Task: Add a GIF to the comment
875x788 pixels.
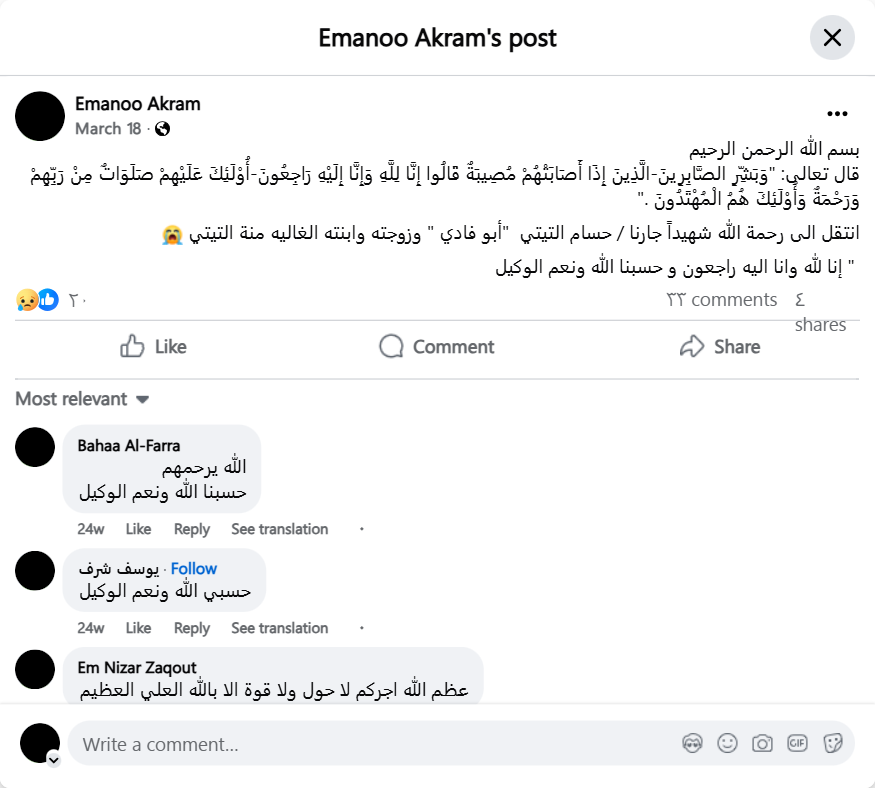Action: click(x=797, y=743)
